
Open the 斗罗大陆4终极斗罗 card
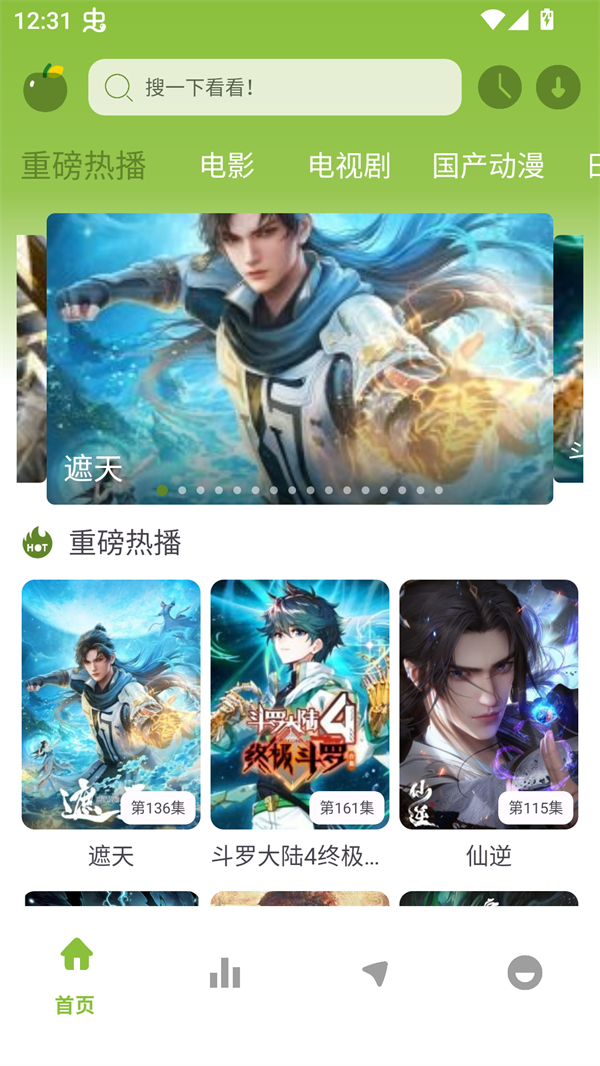300,705
